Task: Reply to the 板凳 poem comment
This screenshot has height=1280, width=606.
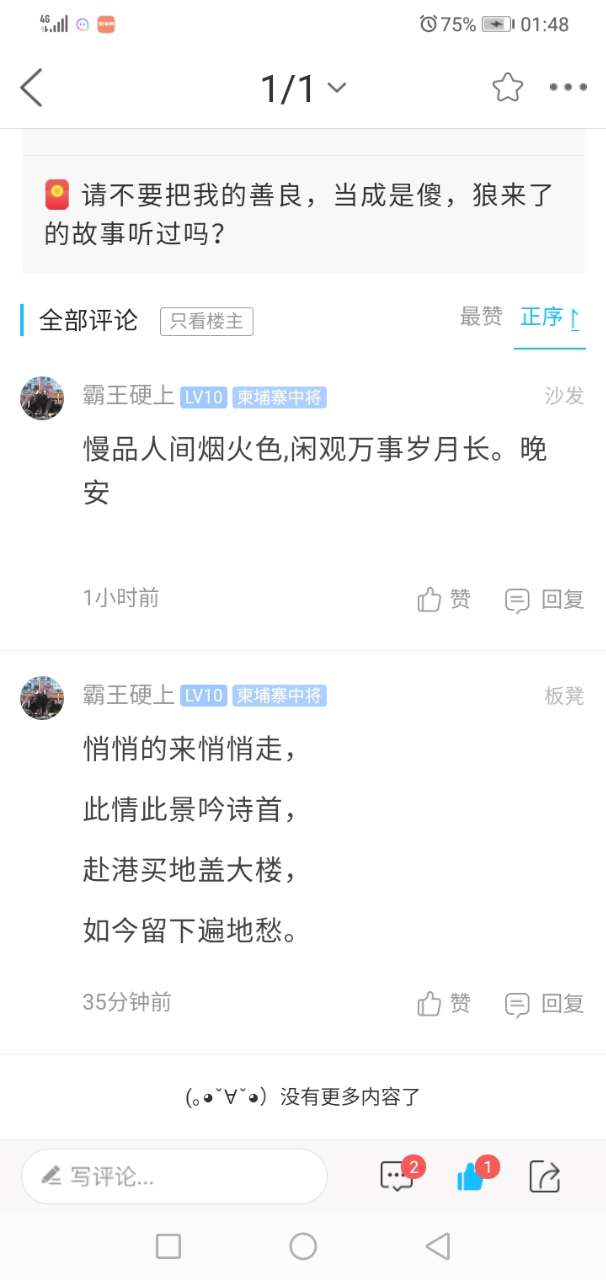Action: (545, 1003)
